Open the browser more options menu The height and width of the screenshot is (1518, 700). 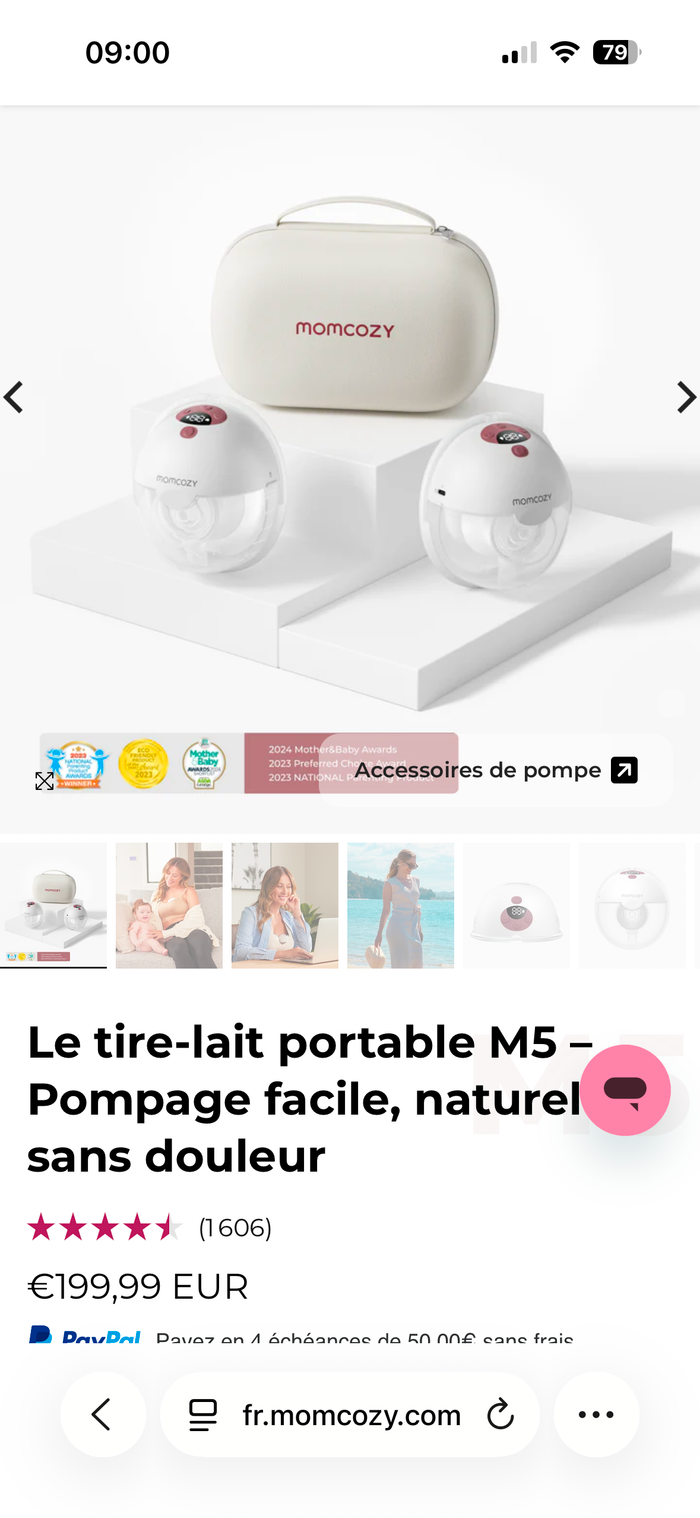(x=596, y=1414)
